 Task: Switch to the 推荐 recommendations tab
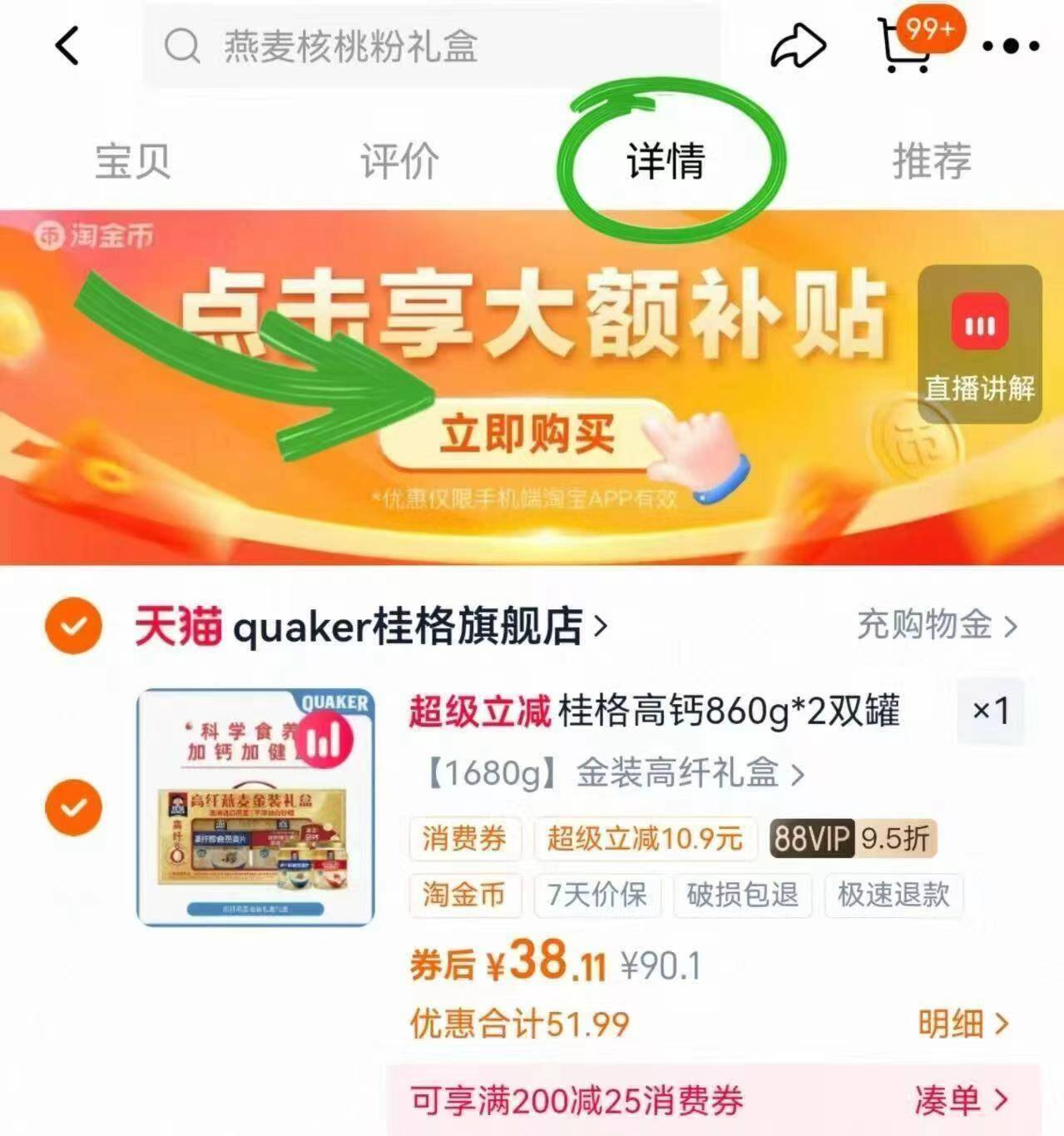coord(930,161)
